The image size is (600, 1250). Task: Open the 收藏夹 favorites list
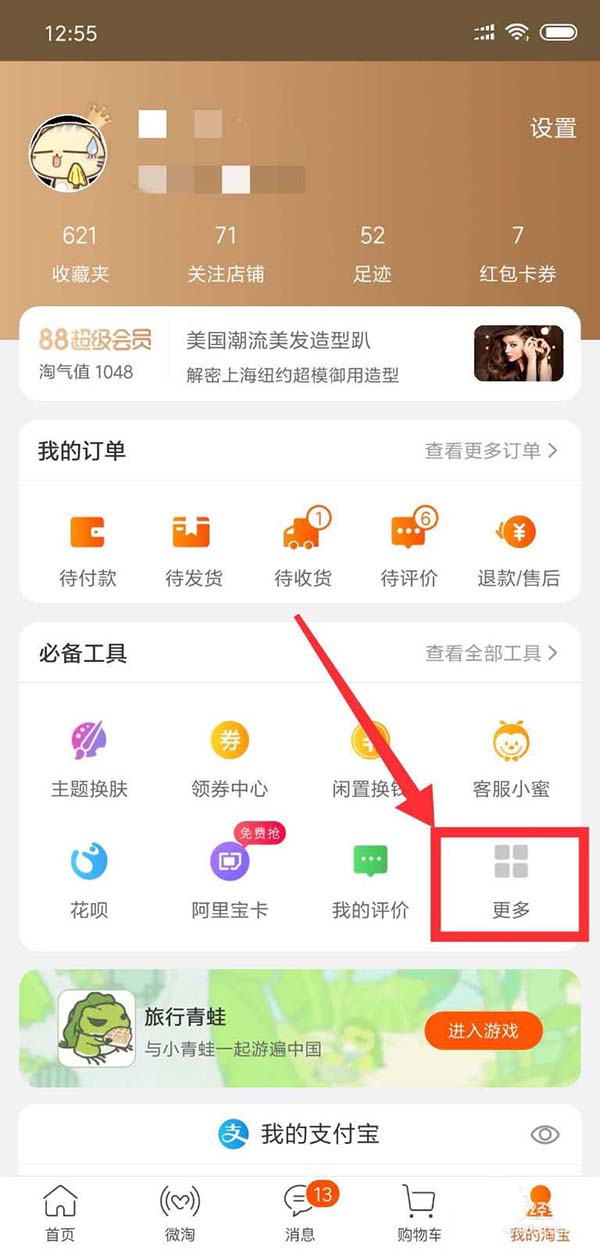tap(80, 254)
